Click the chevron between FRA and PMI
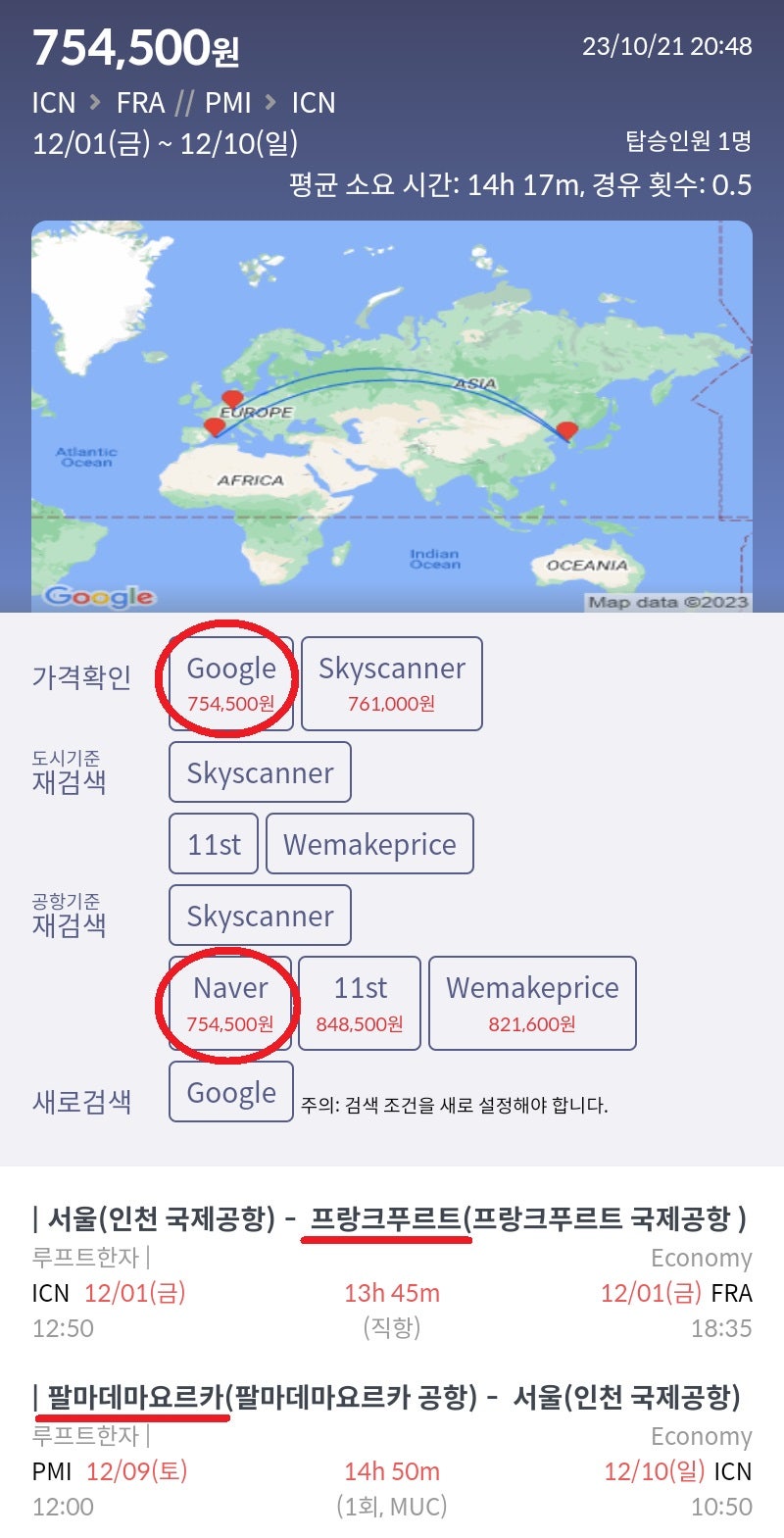Viewport: 784px width, 1538px height. click(187, 102)
